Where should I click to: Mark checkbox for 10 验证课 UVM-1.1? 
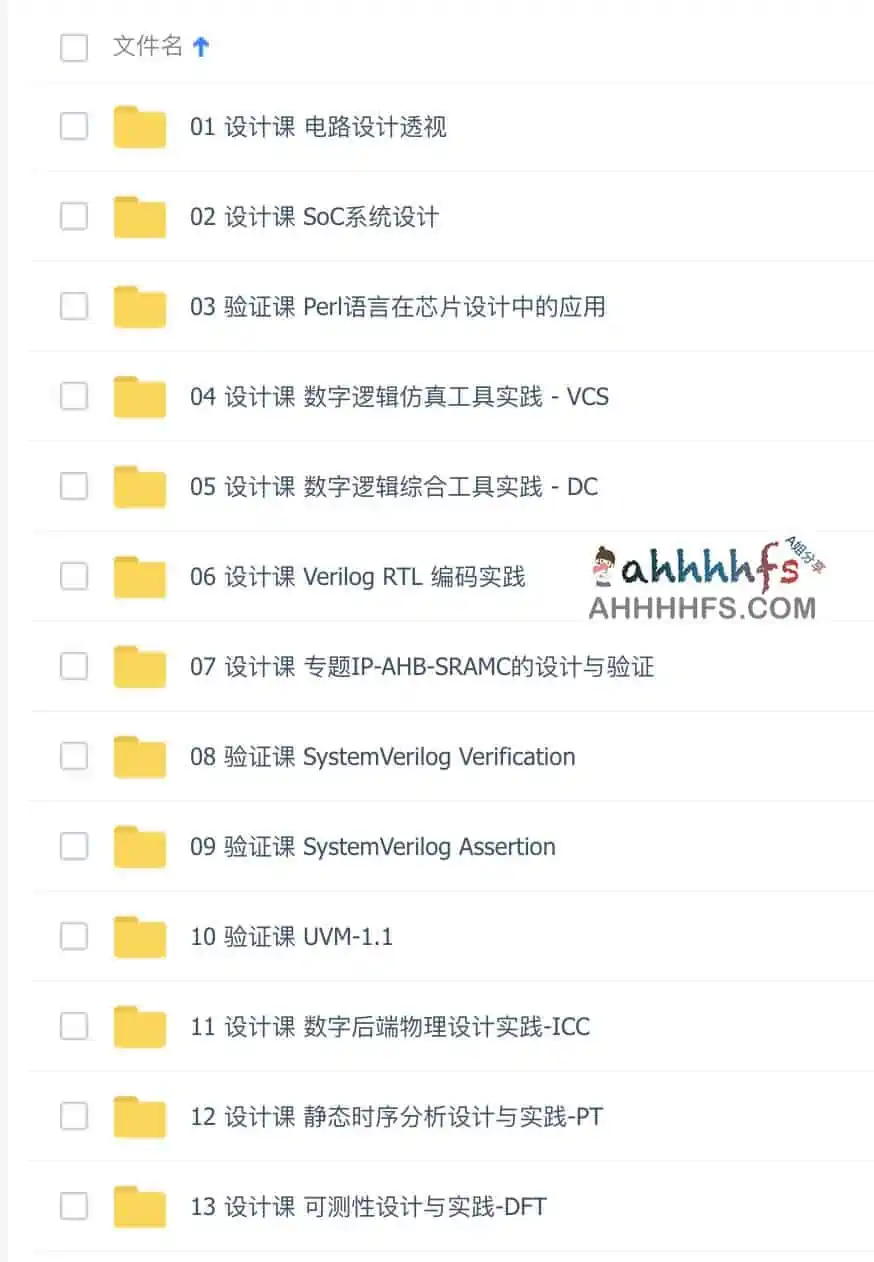point(74,936)
